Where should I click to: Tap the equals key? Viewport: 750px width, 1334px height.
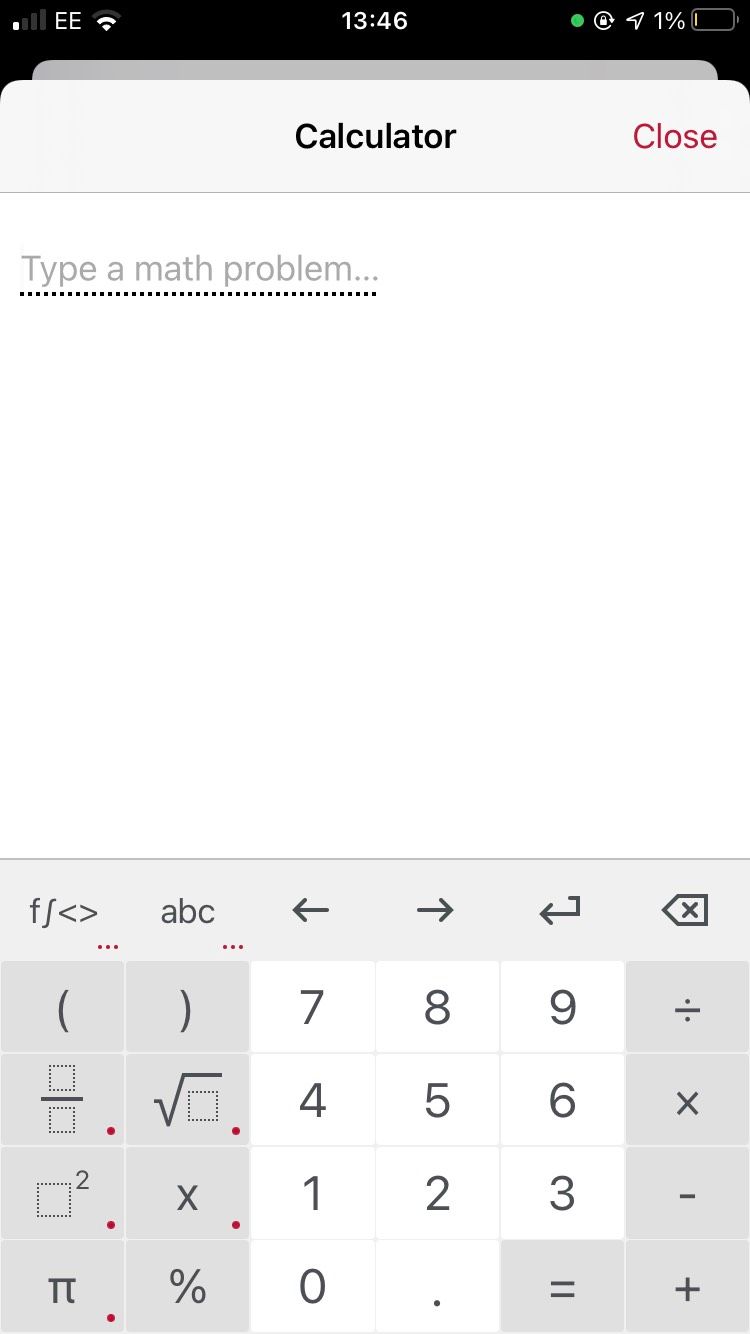coord(562,1288)
